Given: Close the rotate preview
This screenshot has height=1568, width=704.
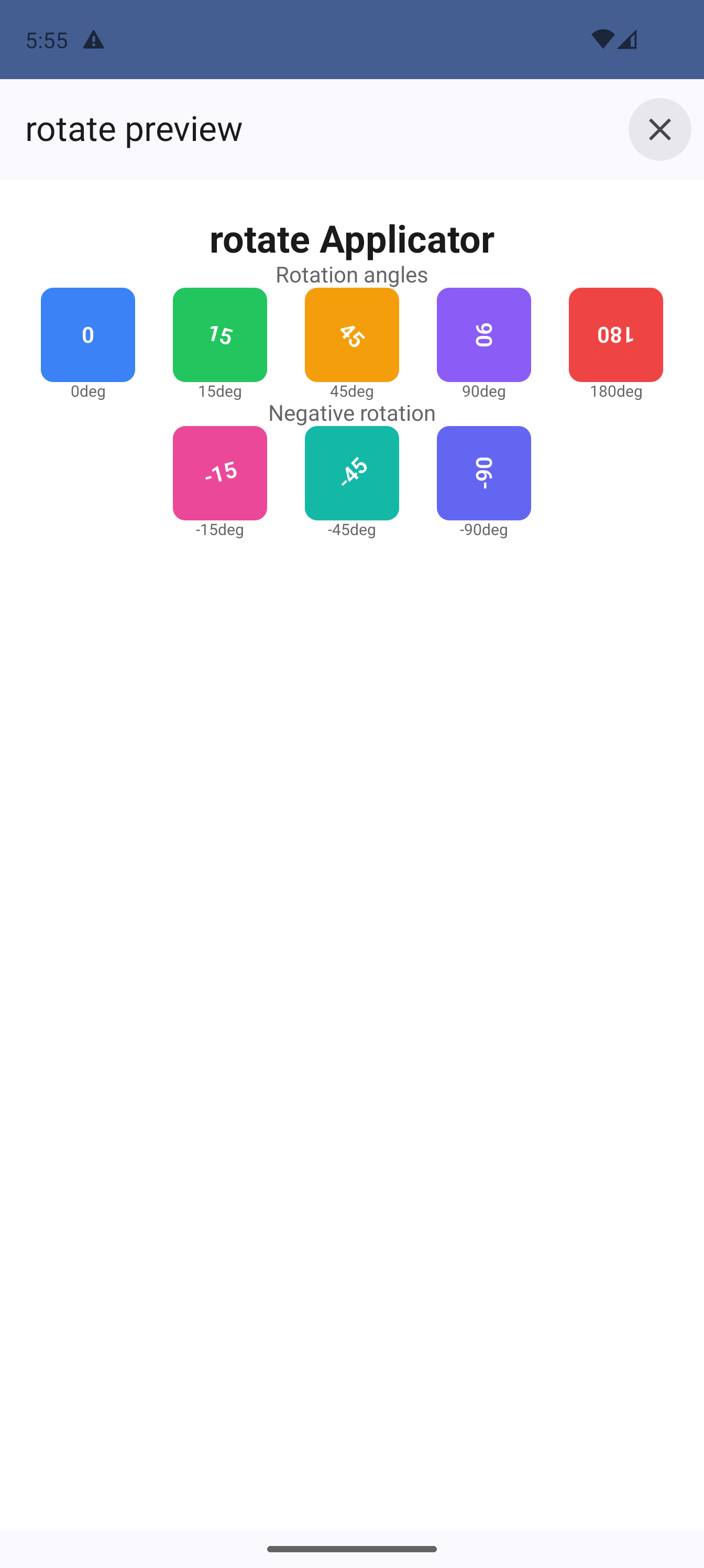Looking at the screenshot, I should coord(659,129).
